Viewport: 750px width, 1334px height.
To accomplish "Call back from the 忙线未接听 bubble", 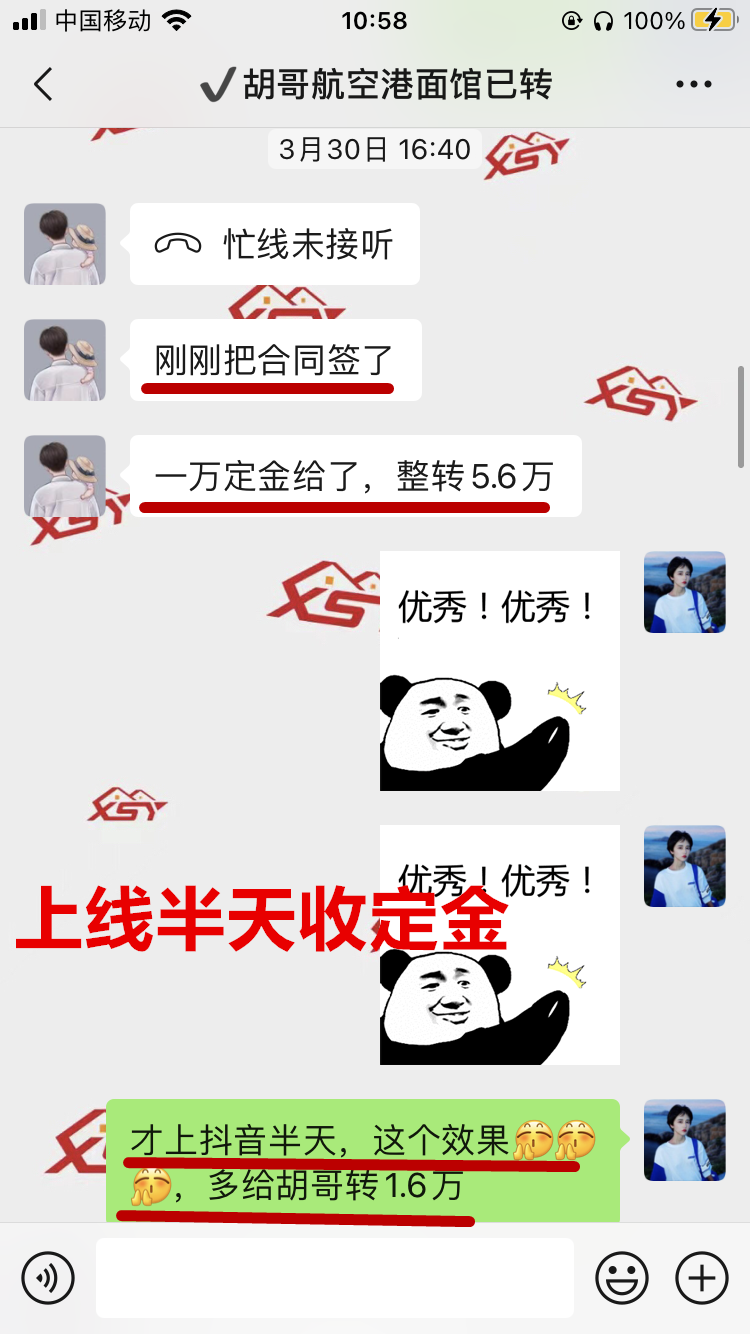I will click(x=274, y=245).
